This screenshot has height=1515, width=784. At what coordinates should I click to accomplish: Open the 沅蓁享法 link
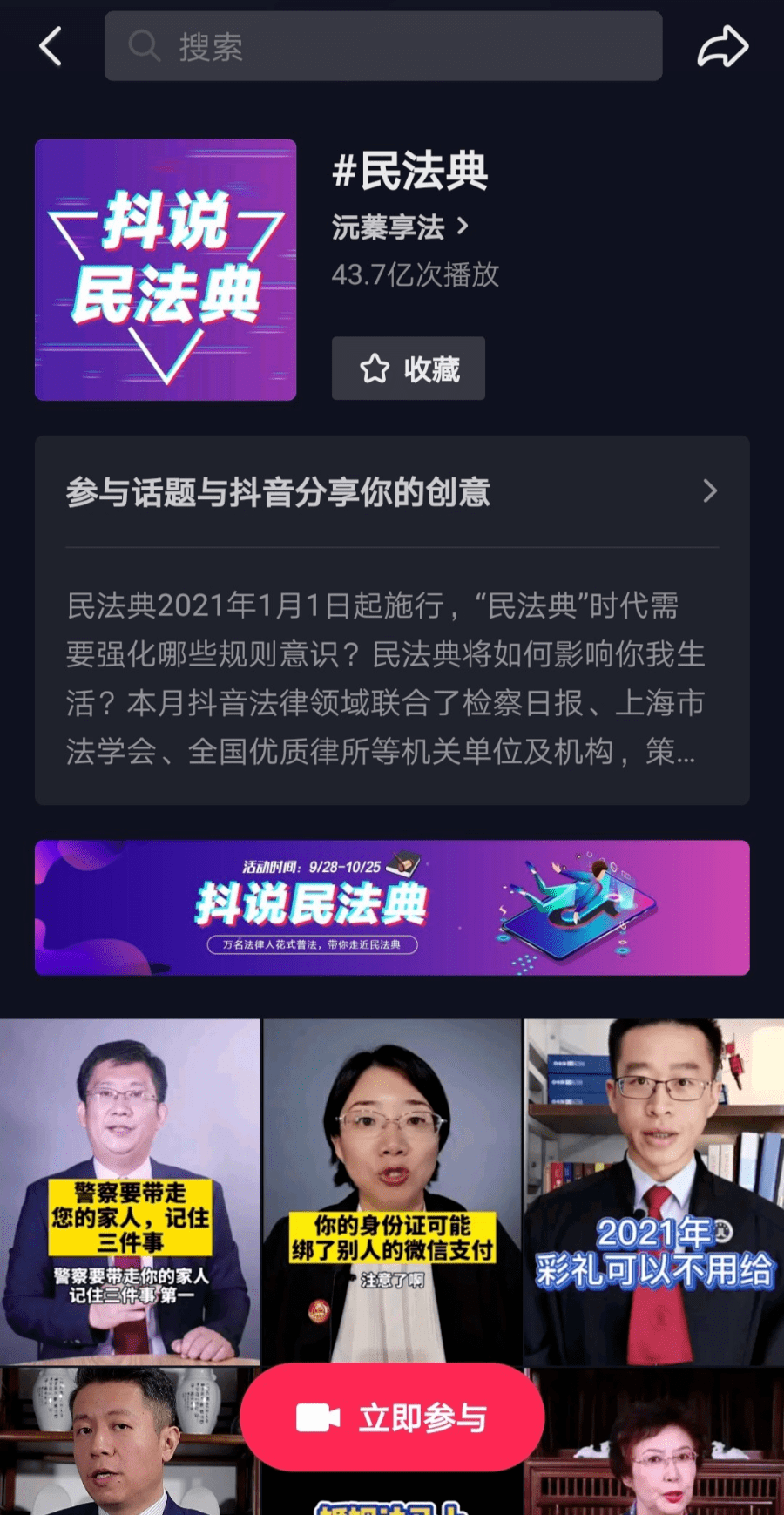pyautogui.click(x=401, y=227)
